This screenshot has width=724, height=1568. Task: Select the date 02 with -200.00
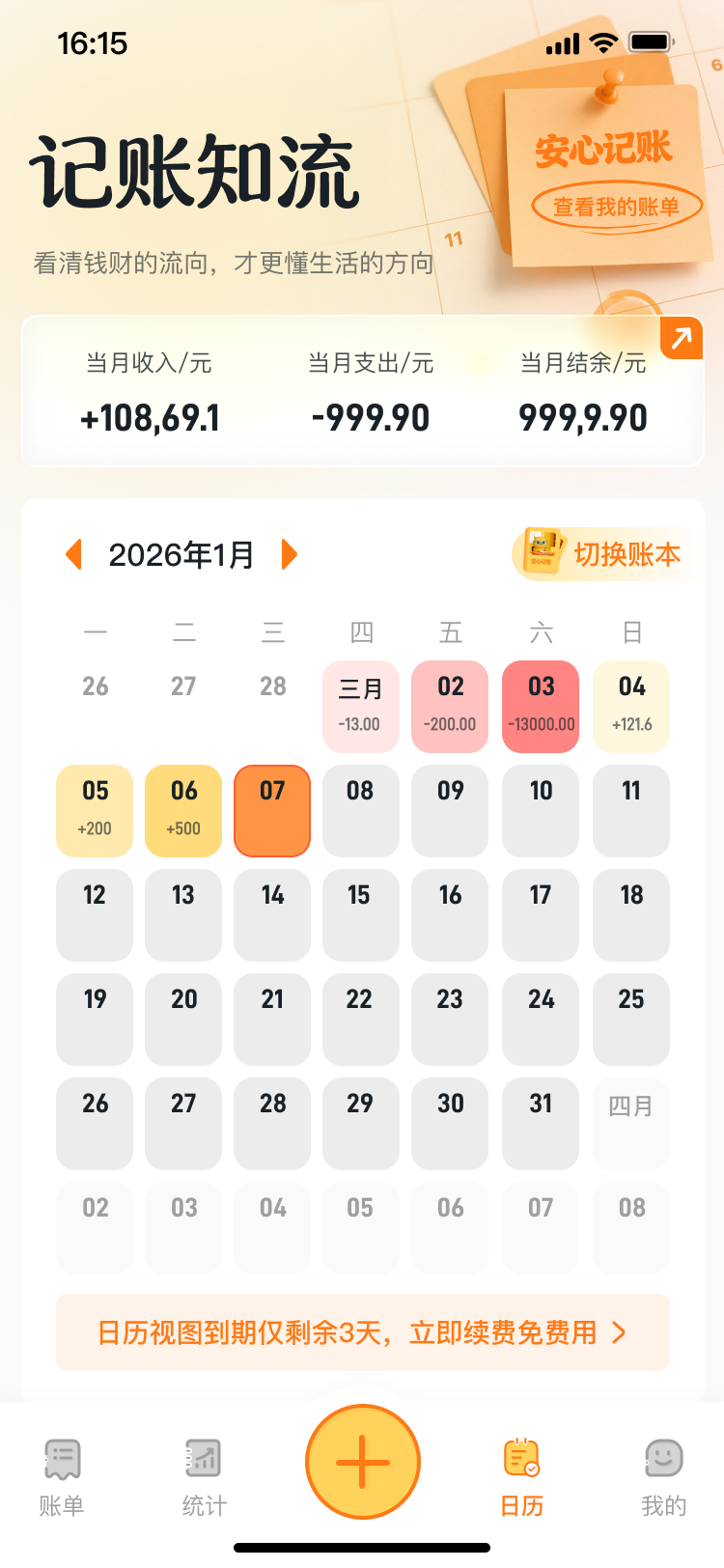pos(450,706)
